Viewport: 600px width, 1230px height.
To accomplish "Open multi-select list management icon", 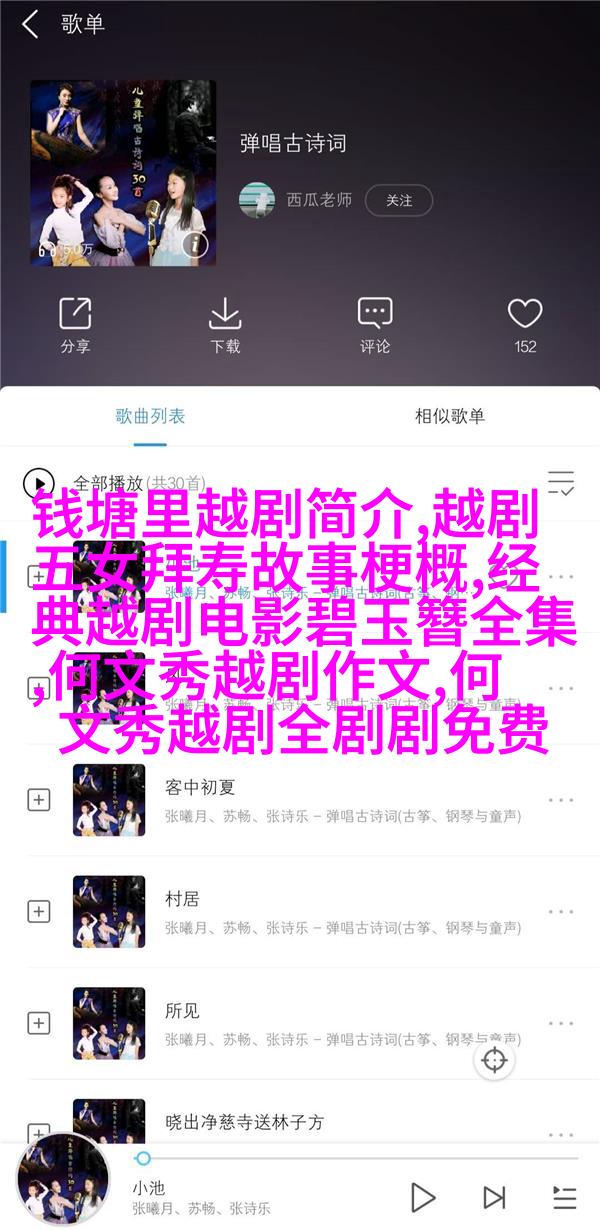I will (561, 482).
